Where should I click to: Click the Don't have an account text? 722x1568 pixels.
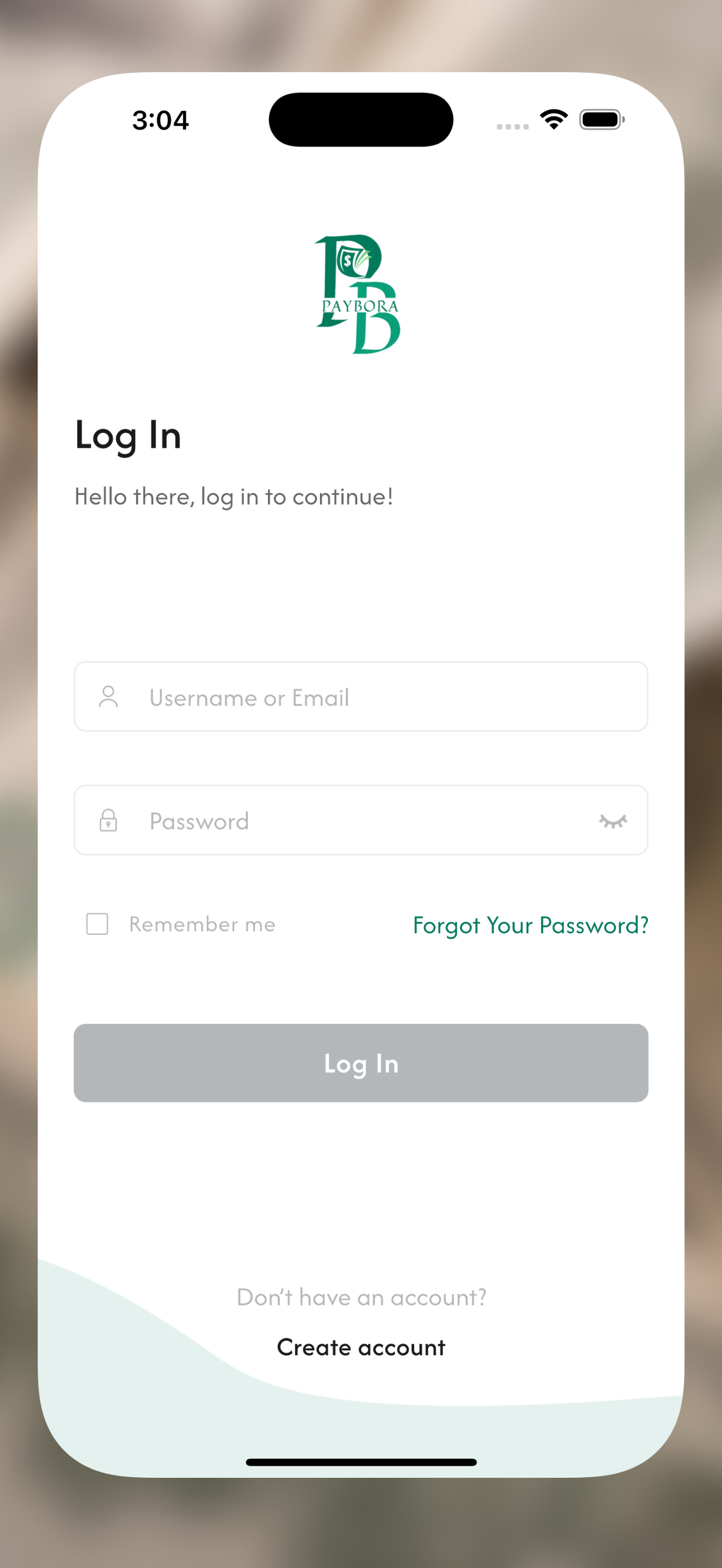pyautogui.click(x=361, y=1297)
